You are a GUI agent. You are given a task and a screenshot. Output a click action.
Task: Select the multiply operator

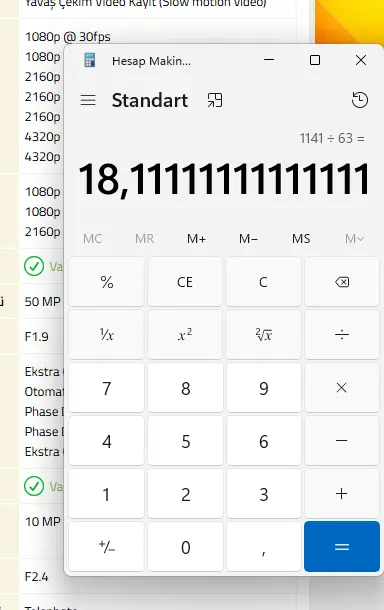[x=342, y=387]
